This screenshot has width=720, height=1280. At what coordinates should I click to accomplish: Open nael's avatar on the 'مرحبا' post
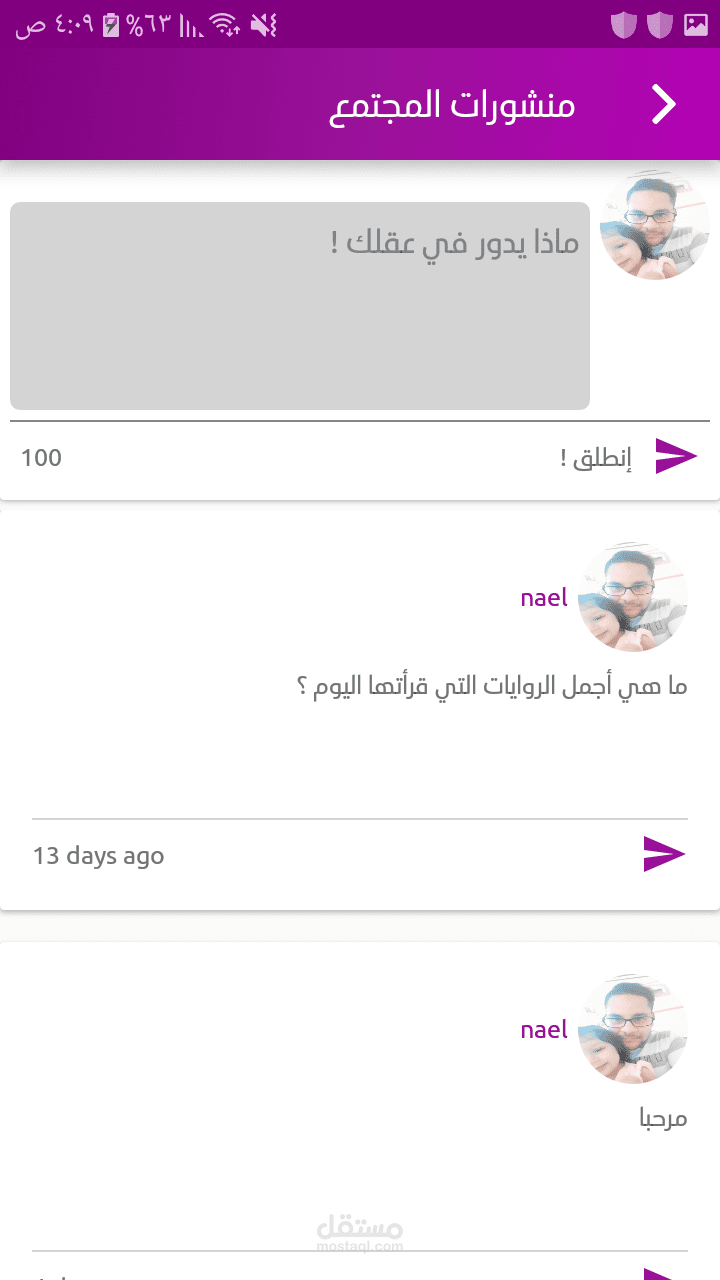[632, 1029]
